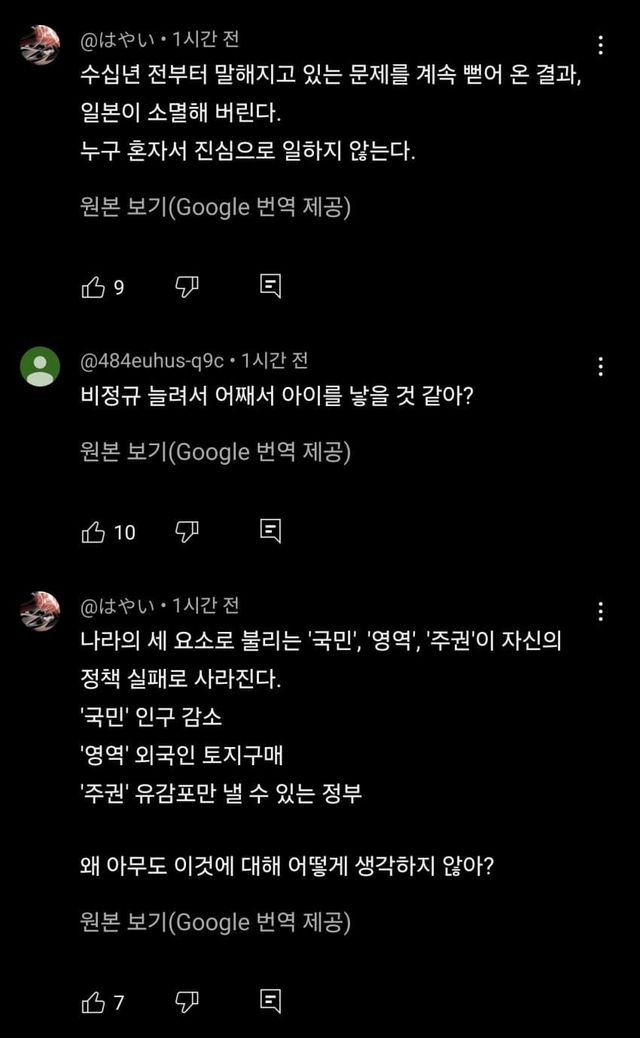Show original text of @484euhus-q9c's comment
Viewport: 640px width, 1038px height.
215,452
